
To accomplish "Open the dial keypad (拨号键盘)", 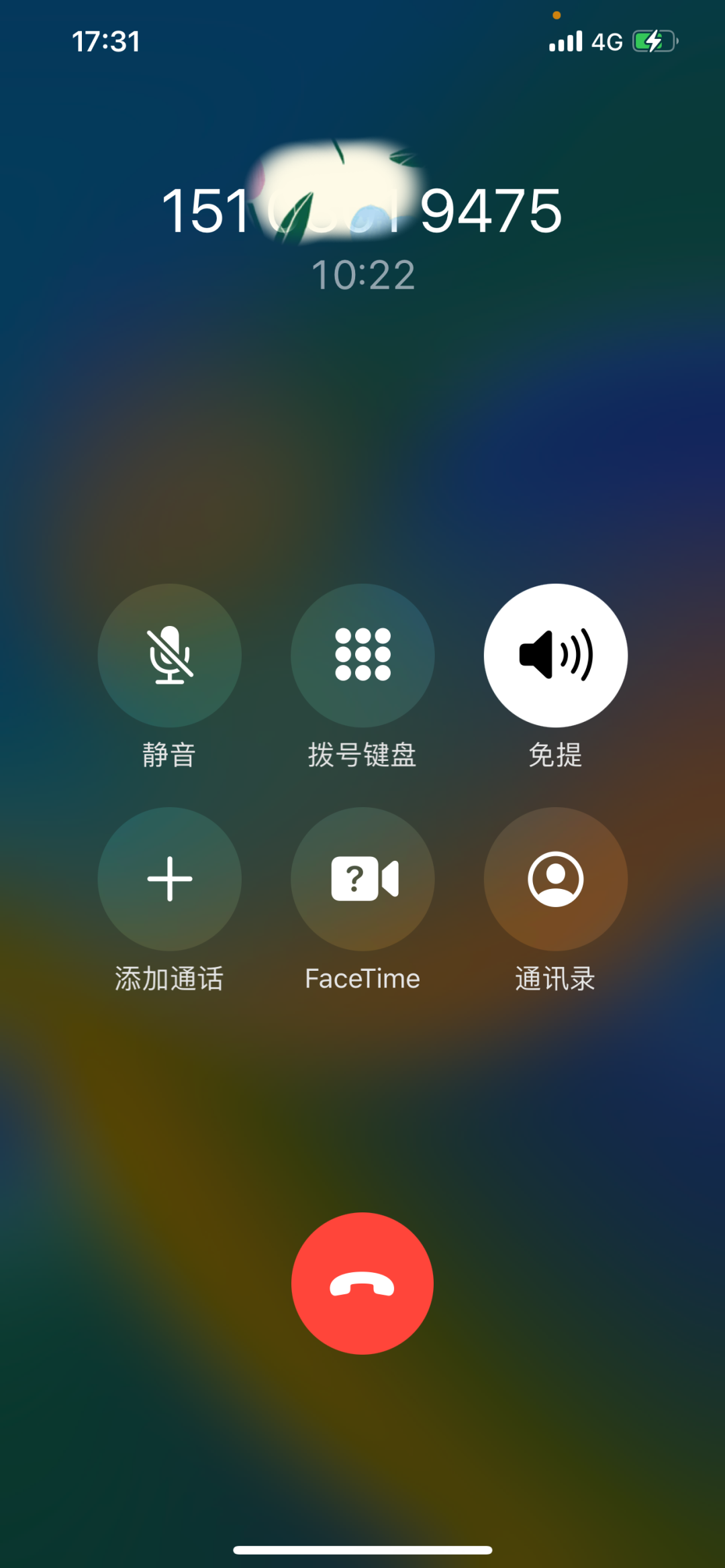I will [362, 655].
